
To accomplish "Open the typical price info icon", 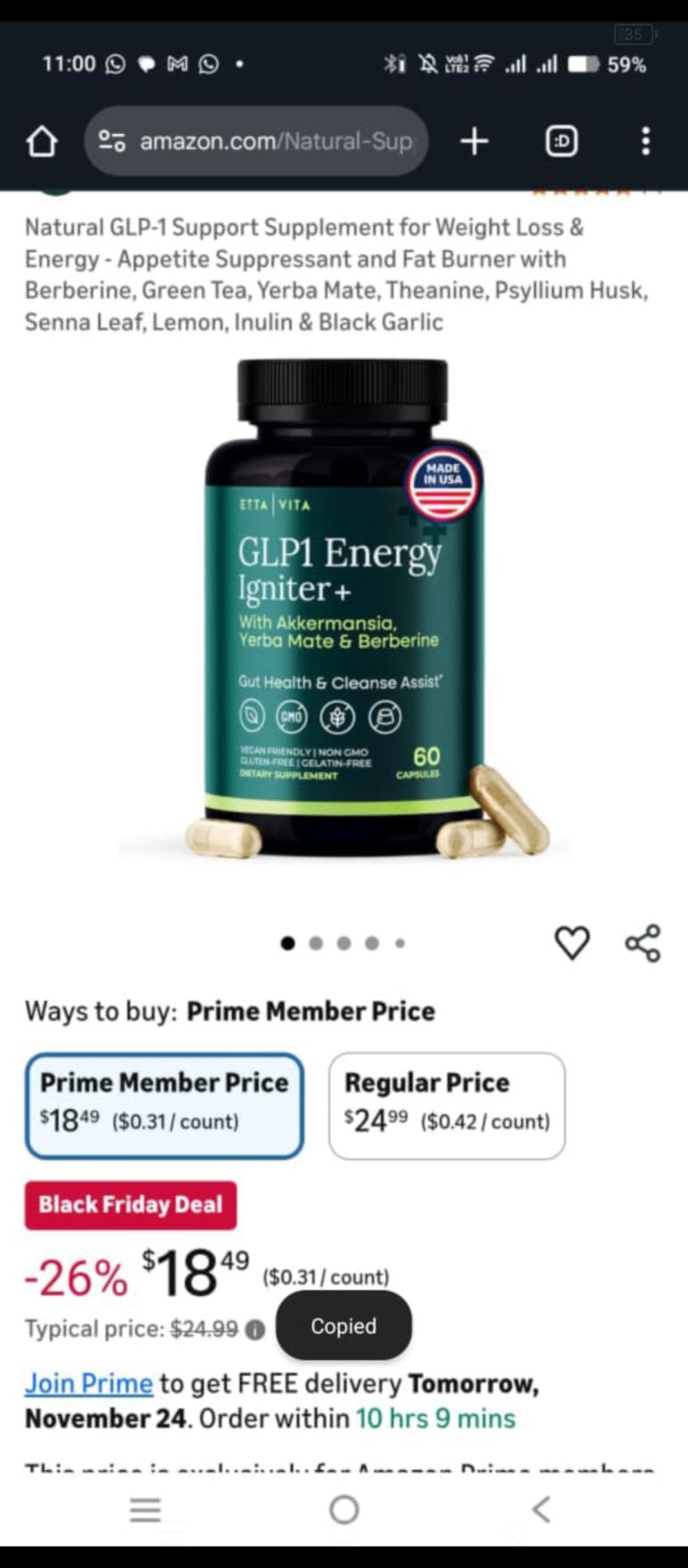I will click(x=255, y=1330).
